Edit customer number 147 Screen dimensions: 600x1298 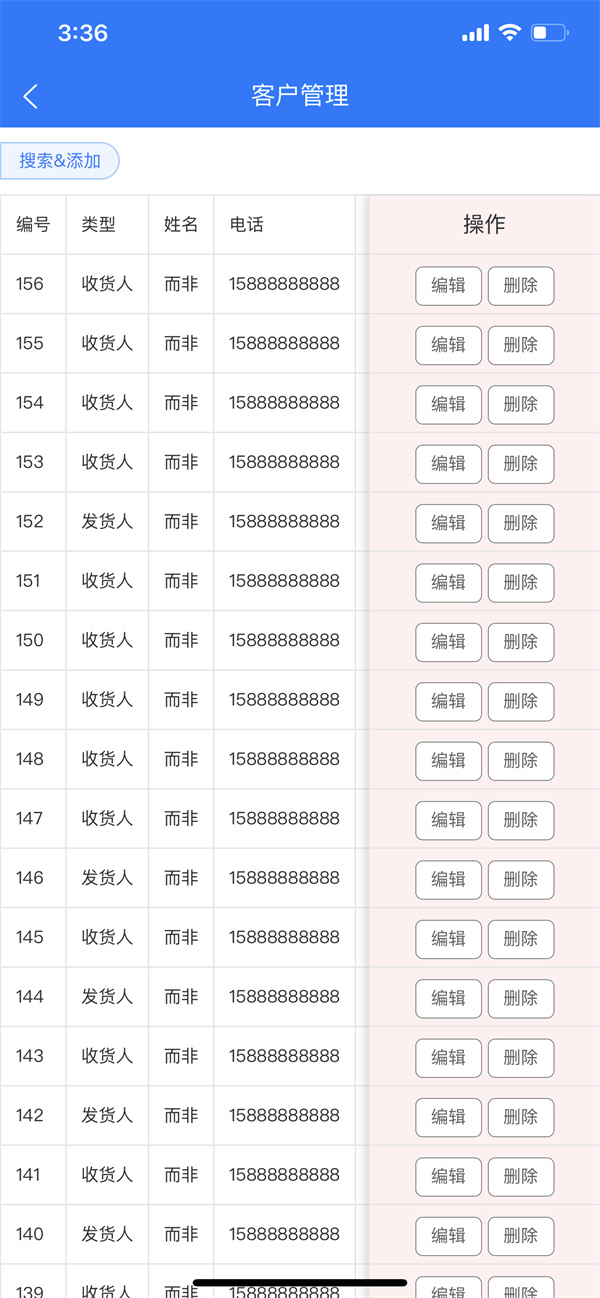point(449,820)
